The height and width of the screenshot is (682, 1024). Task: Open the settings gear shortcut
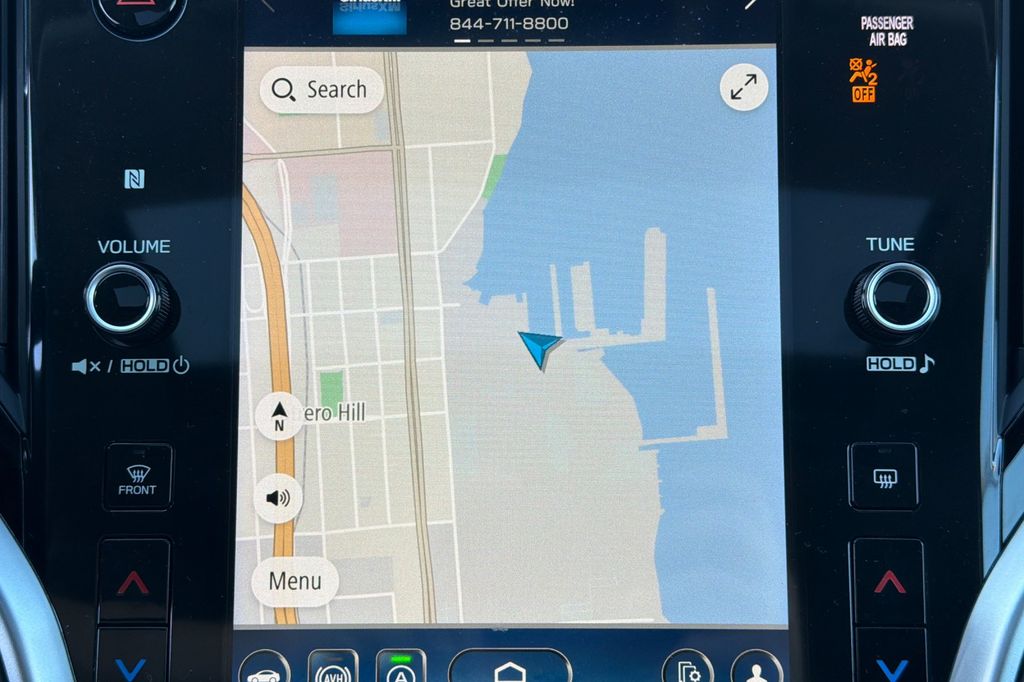coord(687,670)
